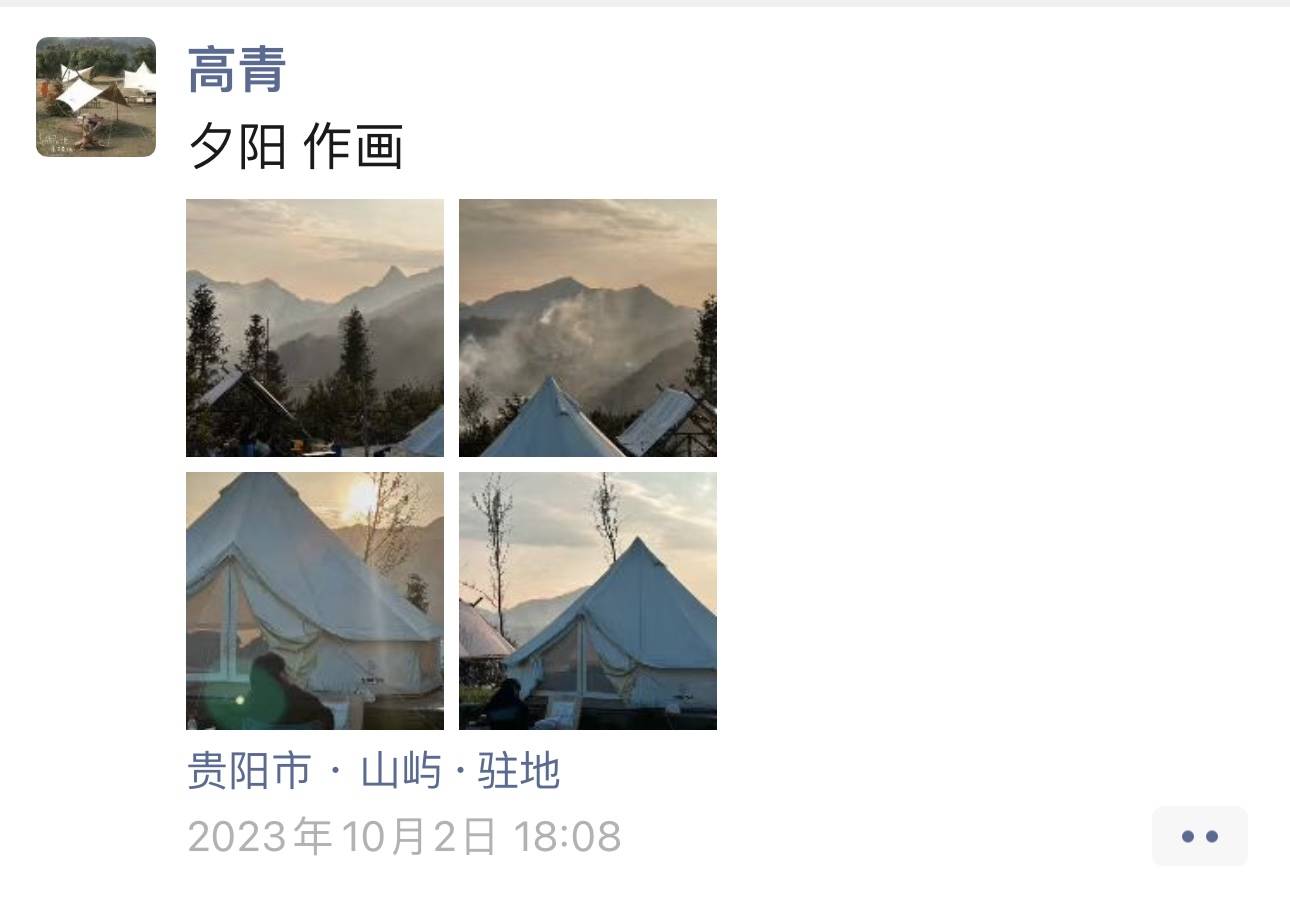Image resolution: width=1290 pixels, height=912 pixels.
Task: Open the like and comment menu
Action: (x=1199, y=836)
